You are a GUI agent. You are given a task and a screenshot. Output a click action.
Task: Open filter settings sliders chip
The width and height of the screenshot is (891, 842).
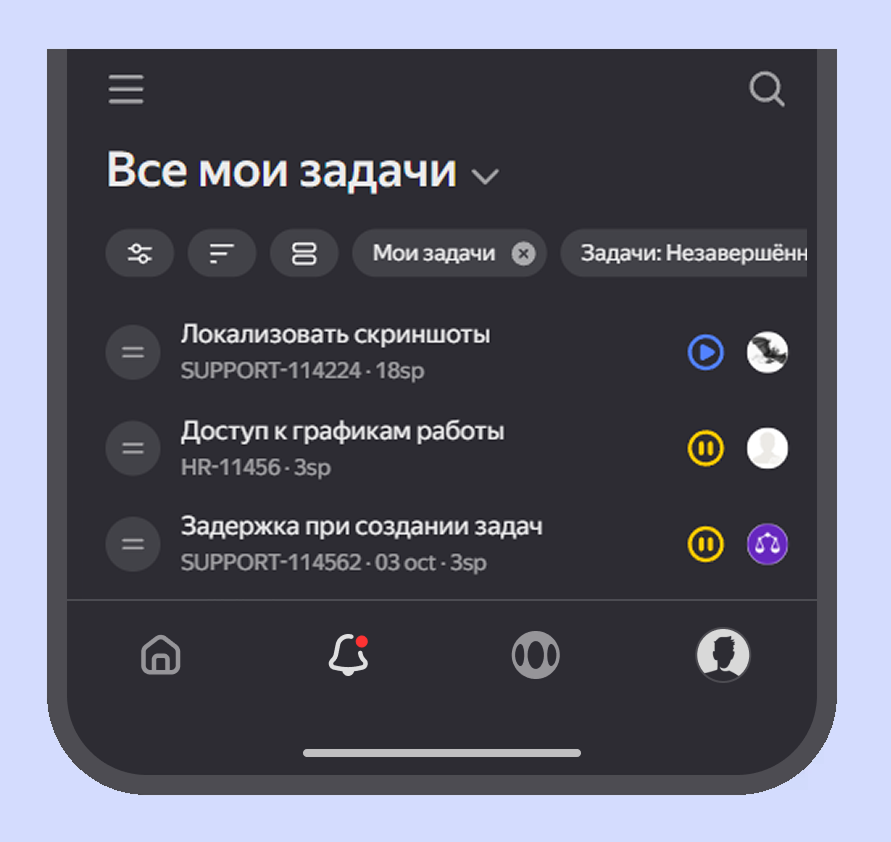point(140,254)
